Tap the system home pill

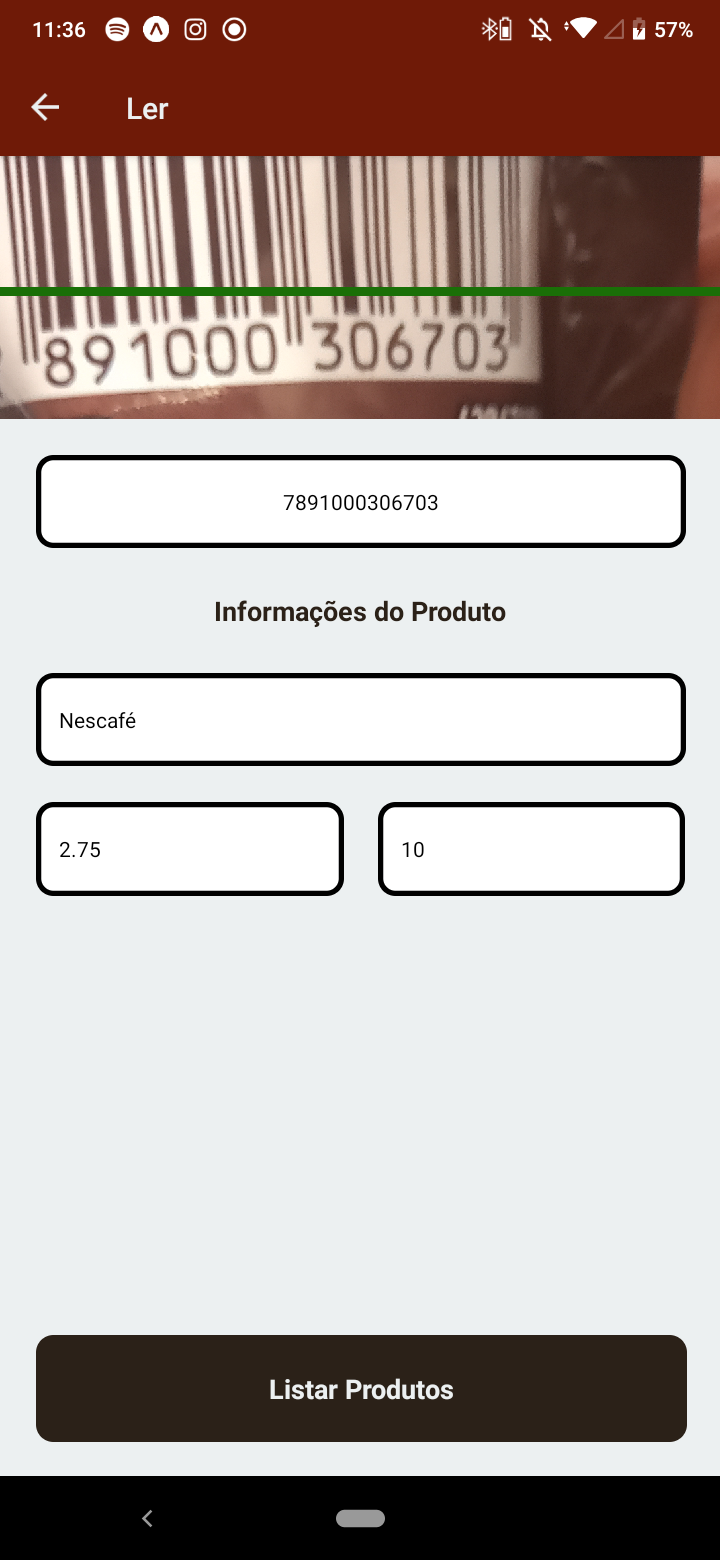(x=361, y=1518)
